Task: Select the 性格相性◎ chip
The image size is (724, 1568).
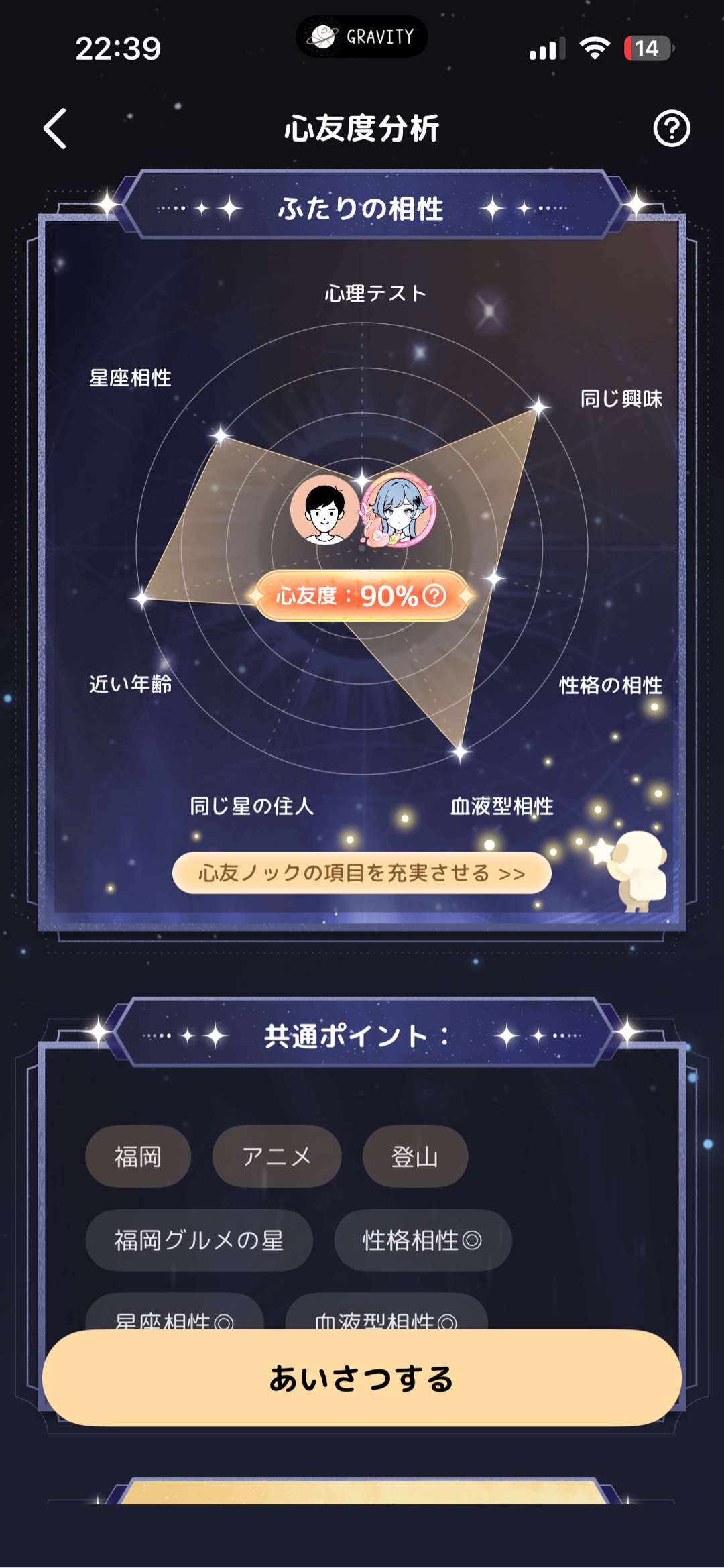Action: 422,1240
